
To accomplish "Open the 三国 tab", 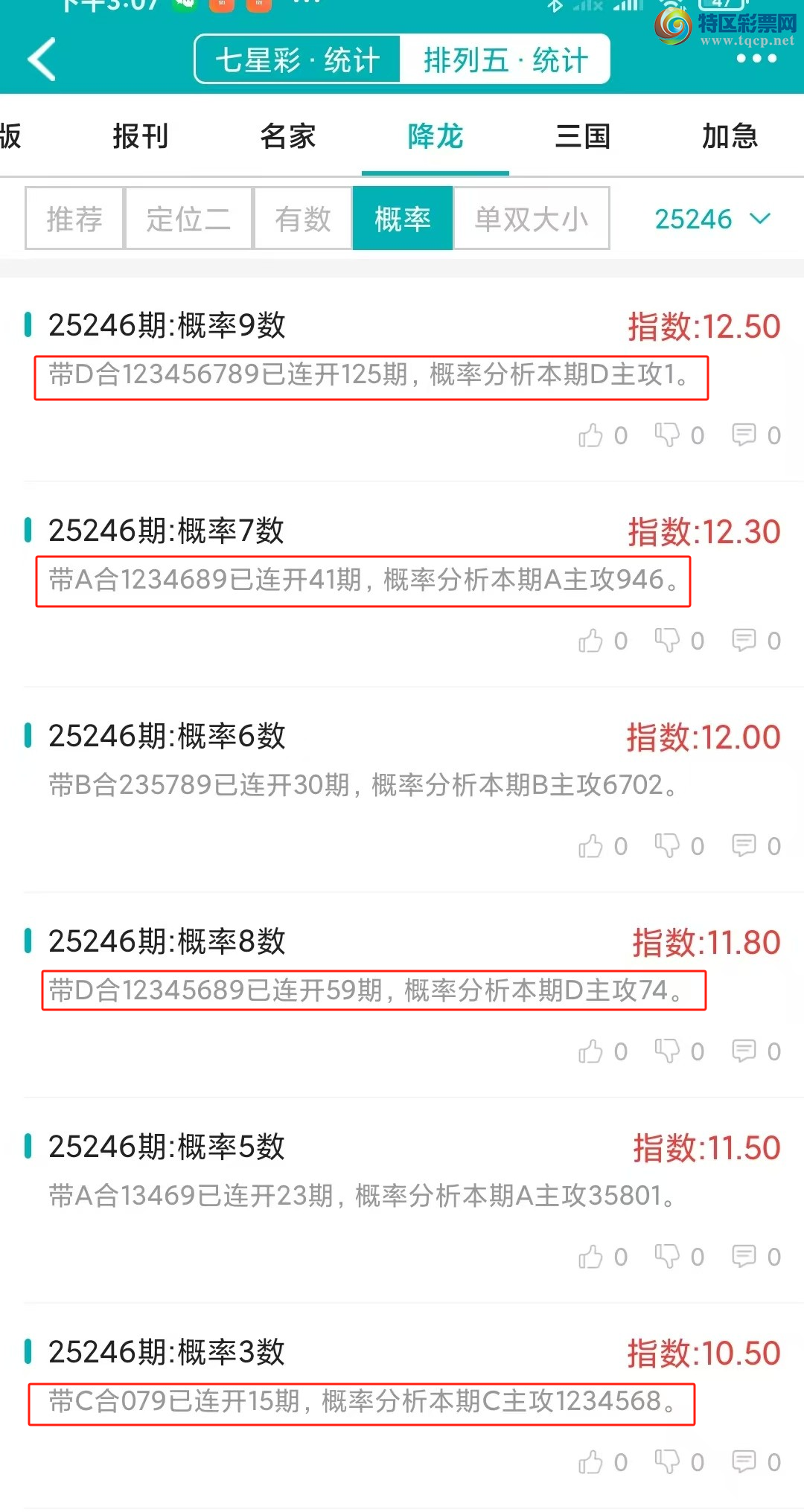I will click(x=582, y=136).
